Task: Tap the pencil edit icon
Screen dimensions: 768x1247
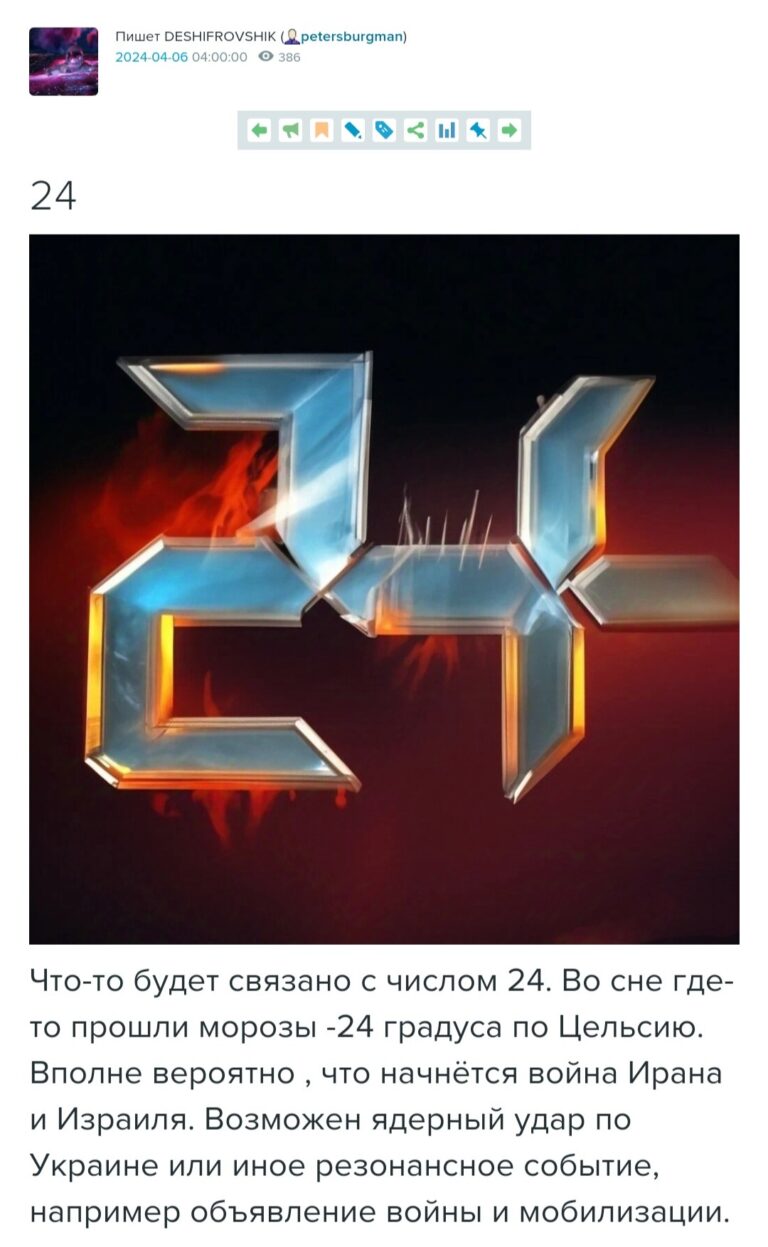Action: click(352, 130)
